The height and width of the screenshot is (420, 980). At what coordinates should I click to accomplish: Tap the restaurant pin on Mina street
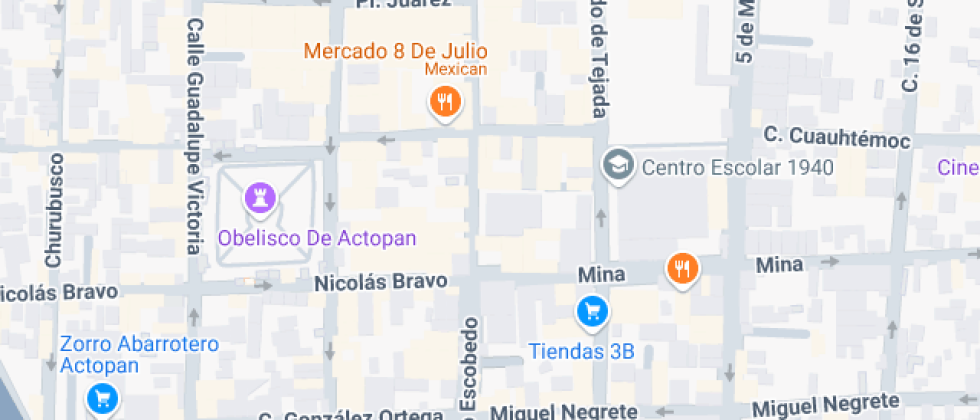click(x=682, y=268)
